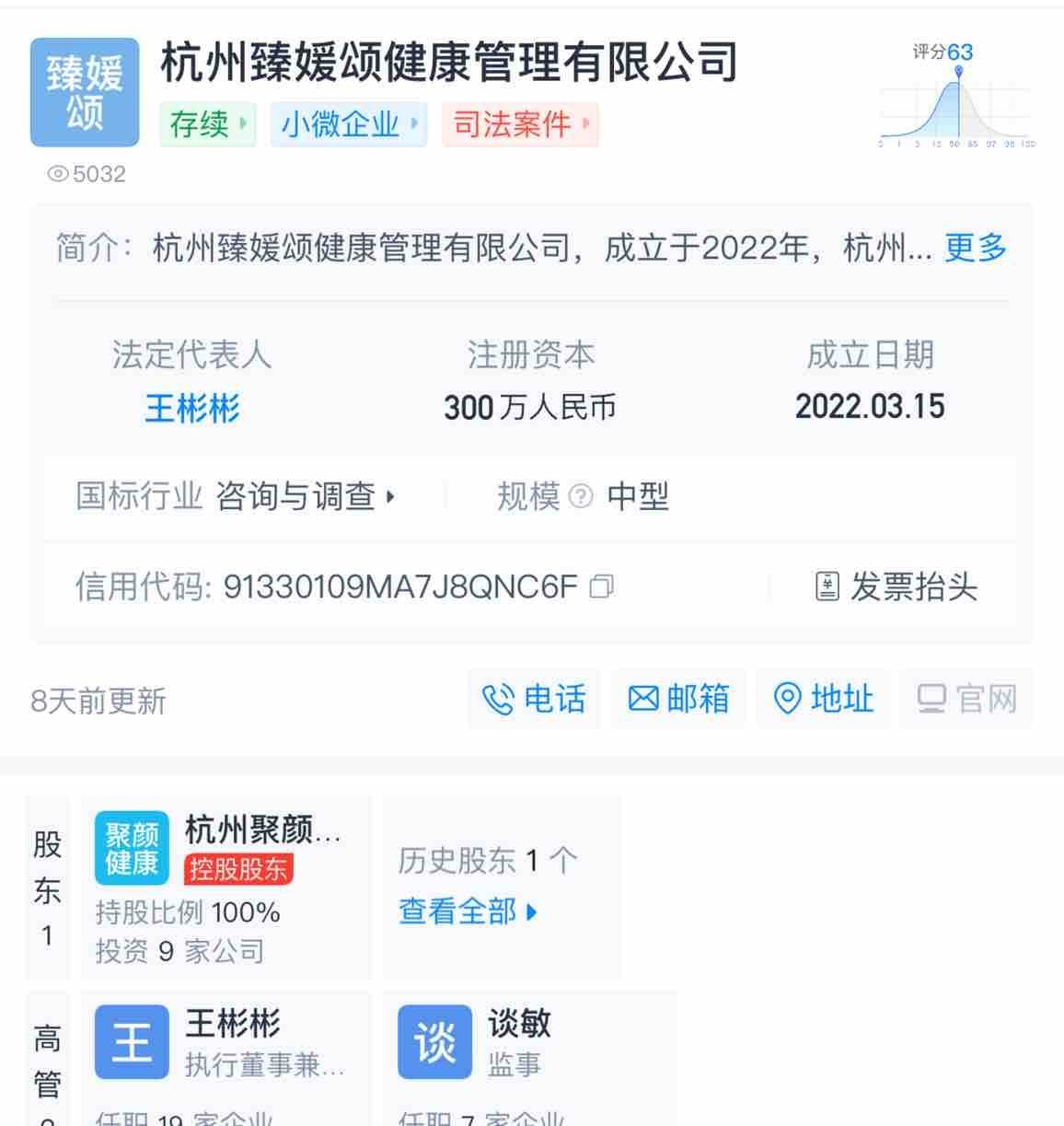Expand company intro with 更多
Image resolution: width=1064 pixels, height=1126 pixels.
pyautogui.click(x=975, y=248)
